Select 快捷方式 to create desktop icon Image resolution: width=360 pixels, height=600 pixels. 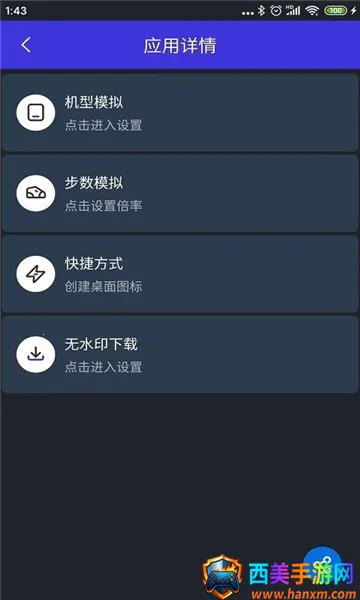point(180,274)
